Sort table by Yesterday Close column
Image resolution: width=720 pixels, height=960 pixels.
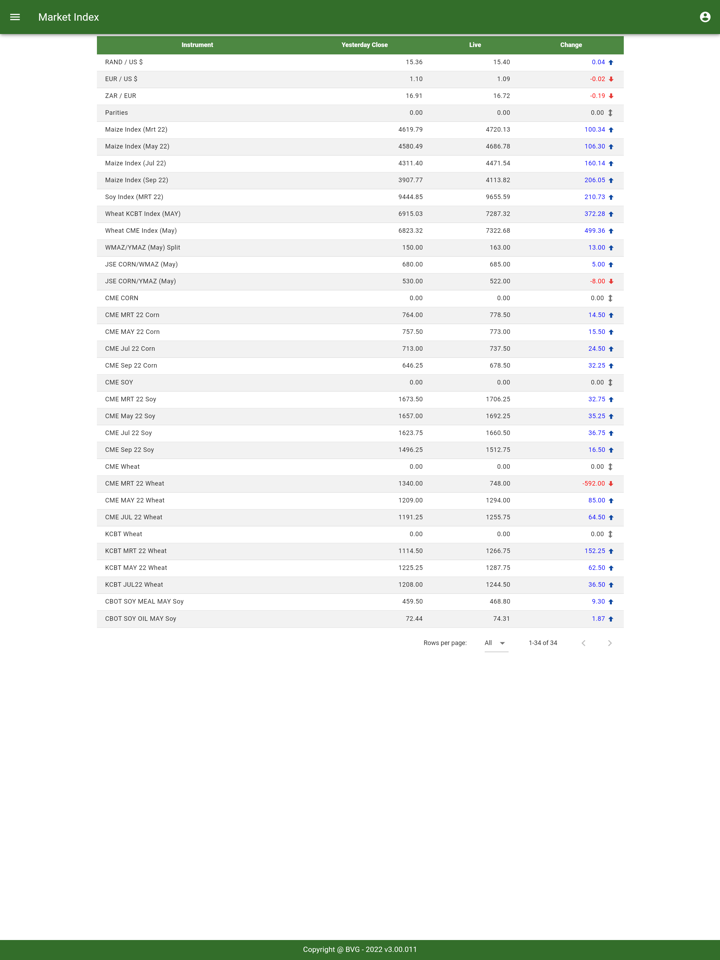pyautogui.click(x=364, y=45)
